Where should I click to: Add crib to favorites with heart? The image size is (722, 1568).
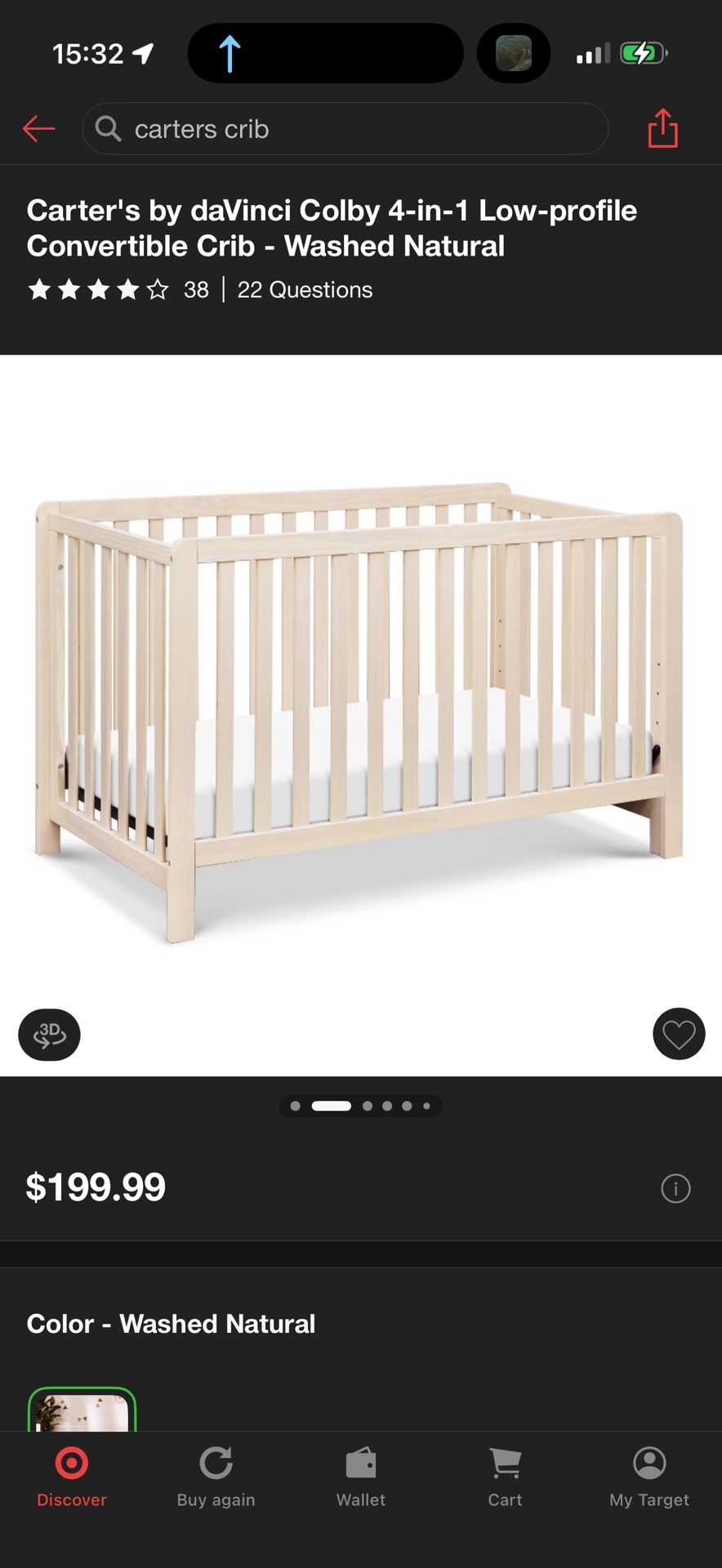click(679, 1034)
